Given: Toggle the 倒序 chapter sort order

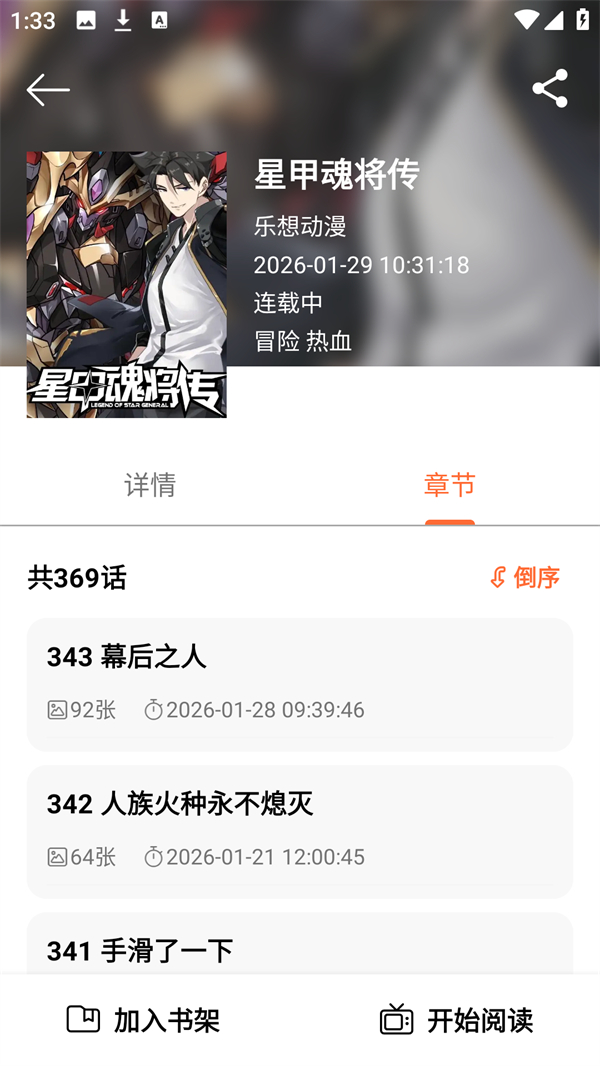Looking at the screenshot, I should coord(525,578).
